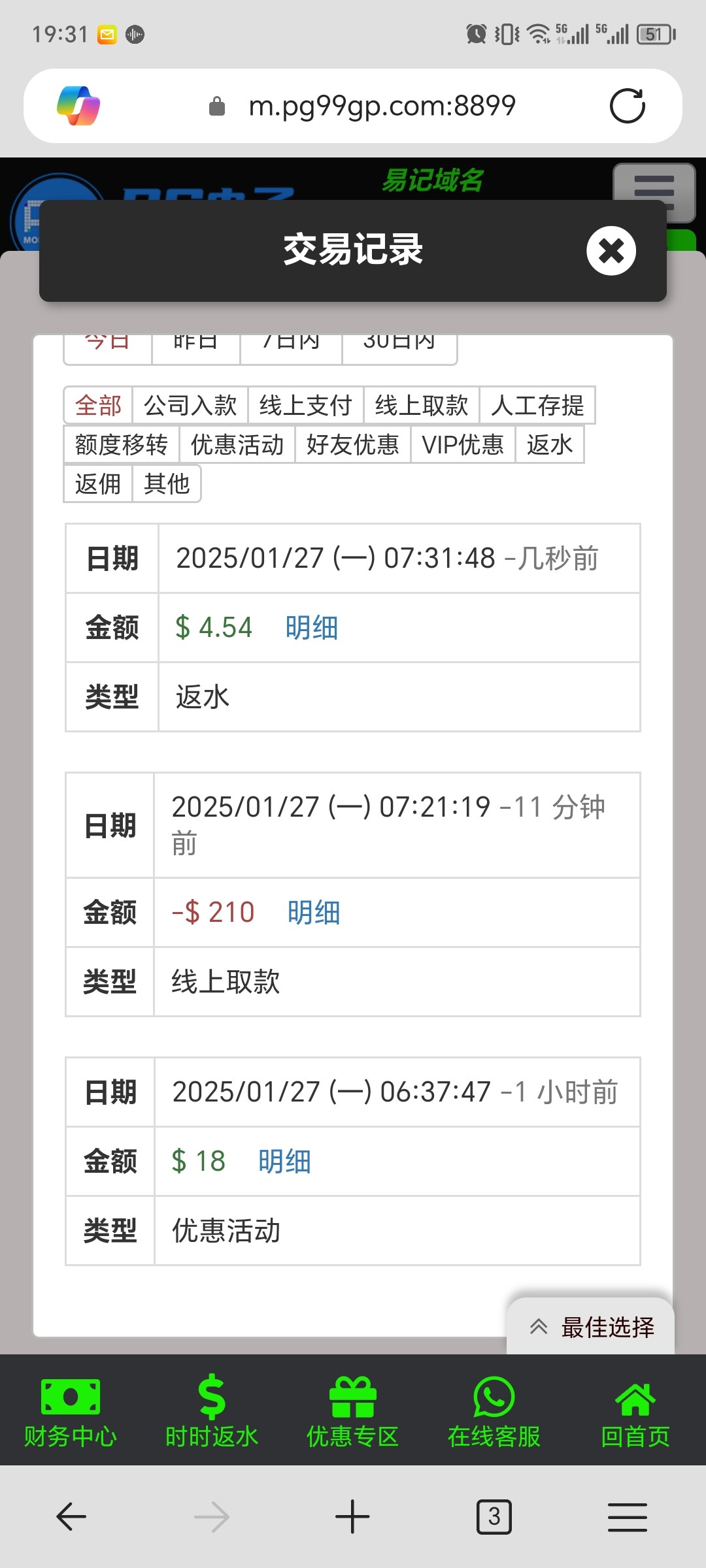The image size is (706, 1568).
Task: Choose the VIP优惠 filter
Action: tap(463, 444)
